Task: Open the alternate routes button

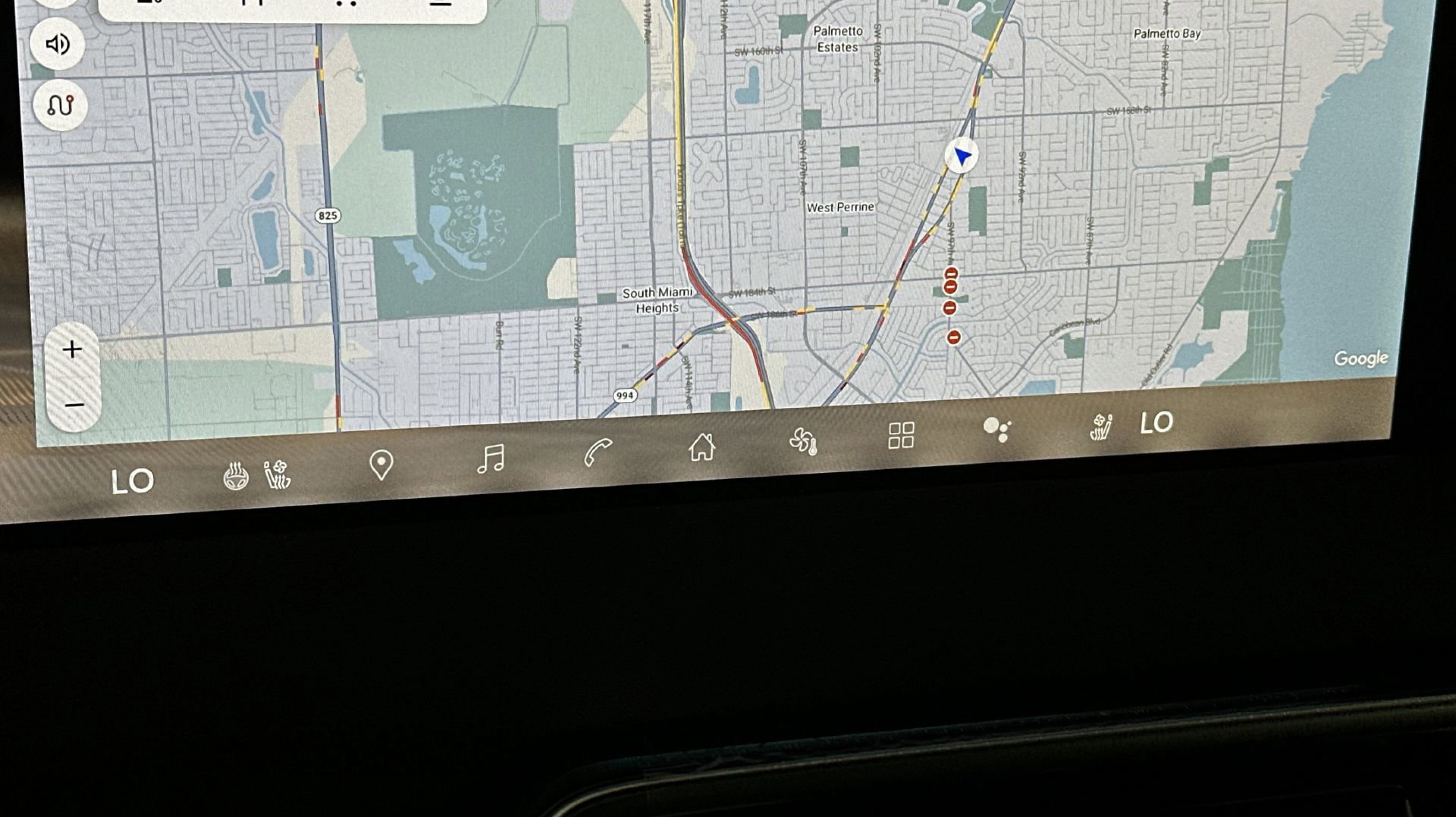Action: point(61,105)
